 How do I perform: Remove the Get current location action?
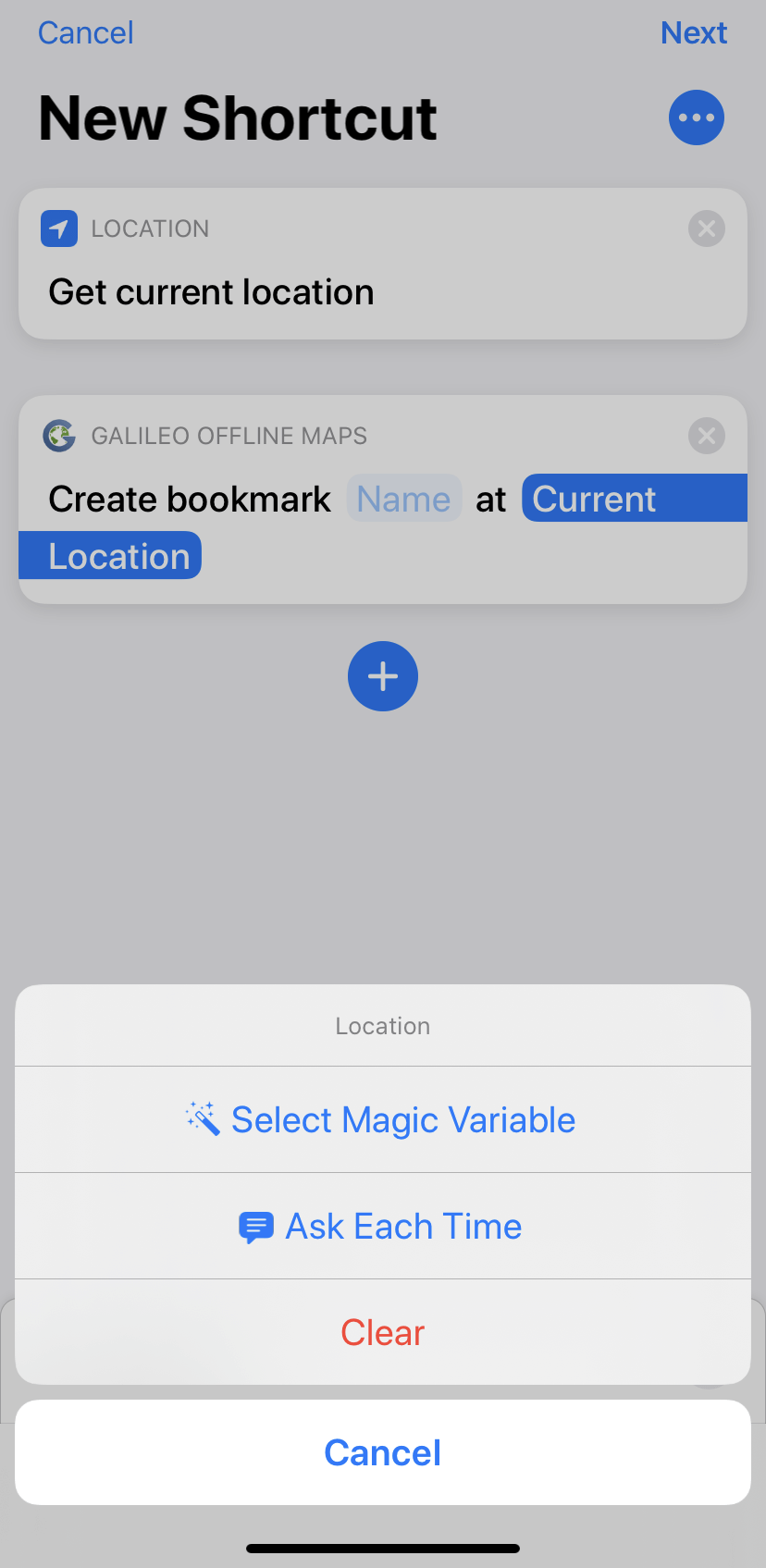pos(707,228)
